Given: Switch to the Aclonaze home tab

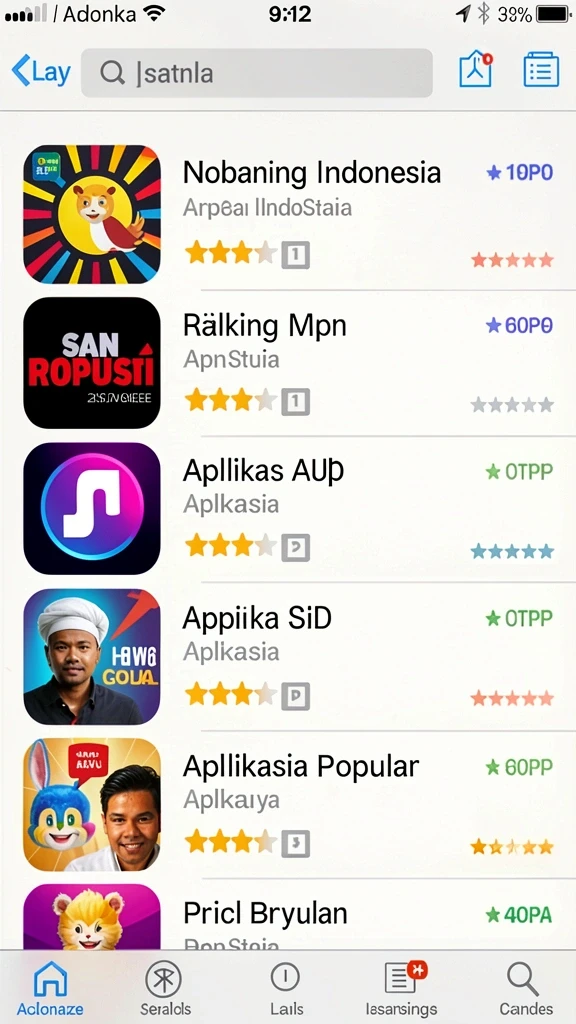Looking at the screenshot, I should click(x=50, y=988).
